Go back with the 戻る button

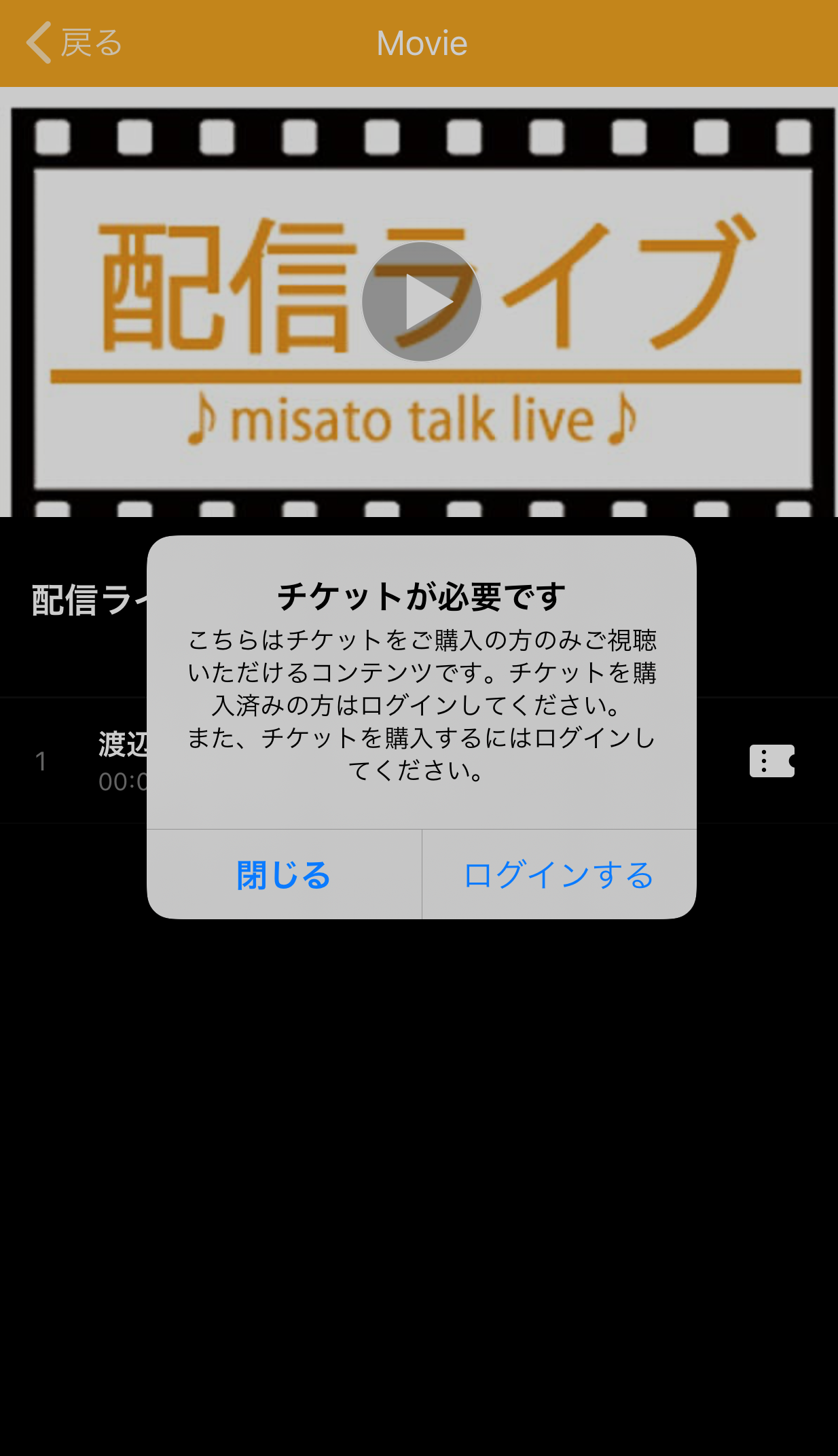click(75, 43)
